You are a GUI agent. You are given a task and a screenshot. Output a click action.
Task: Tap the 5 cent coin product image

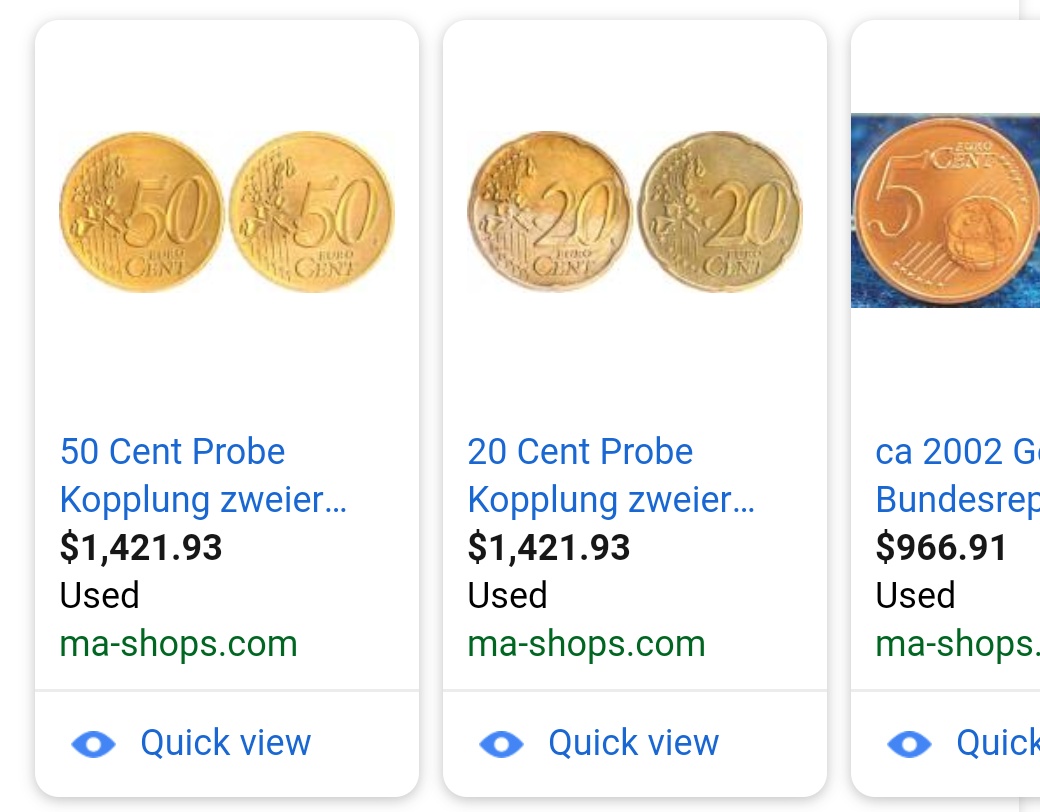[945, 212]
